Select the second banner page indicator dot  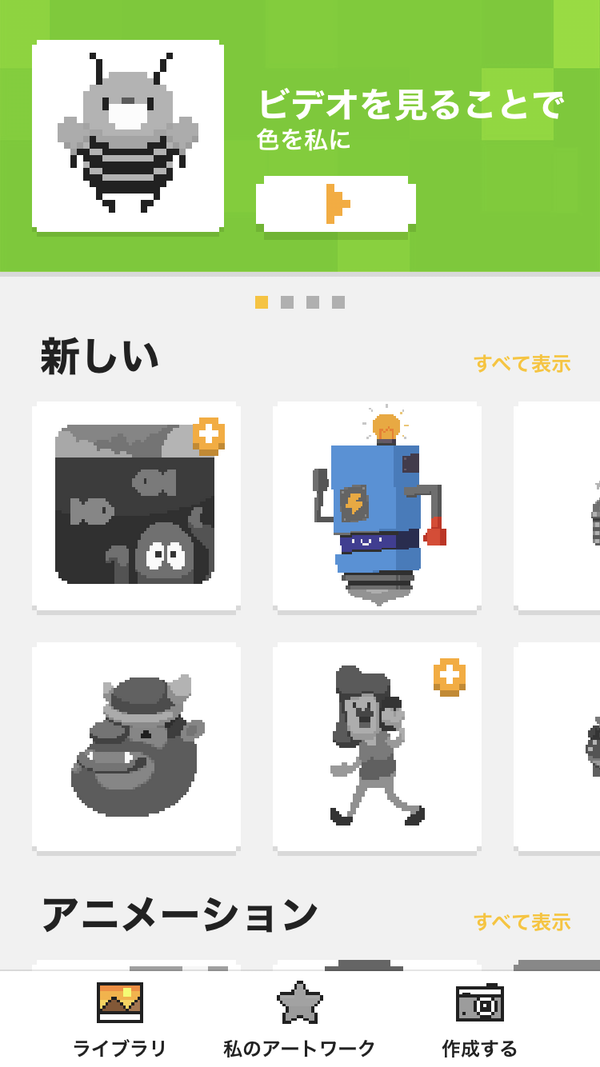tap(287, 302)
